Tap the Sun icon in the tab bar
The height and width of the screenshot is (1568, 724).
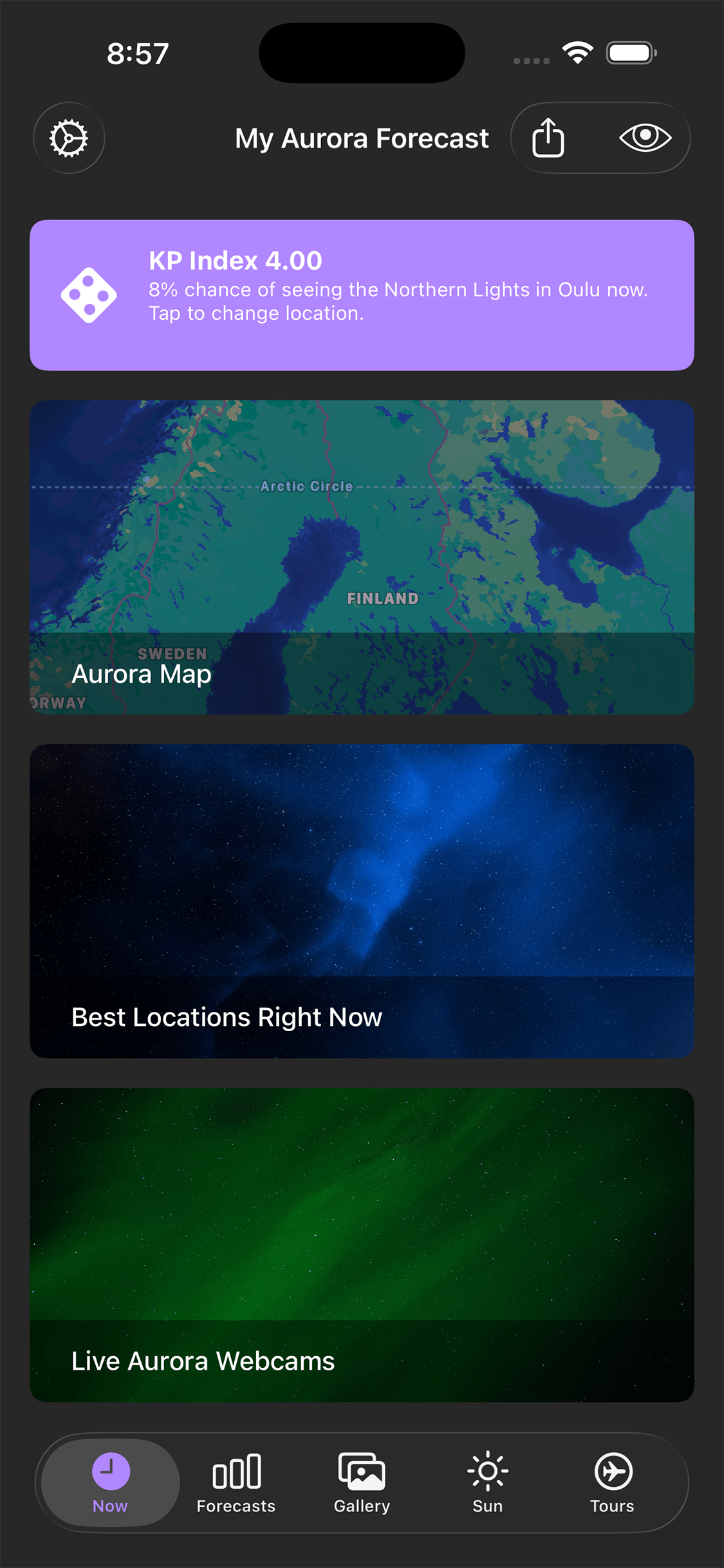(x=487, y=1471)
